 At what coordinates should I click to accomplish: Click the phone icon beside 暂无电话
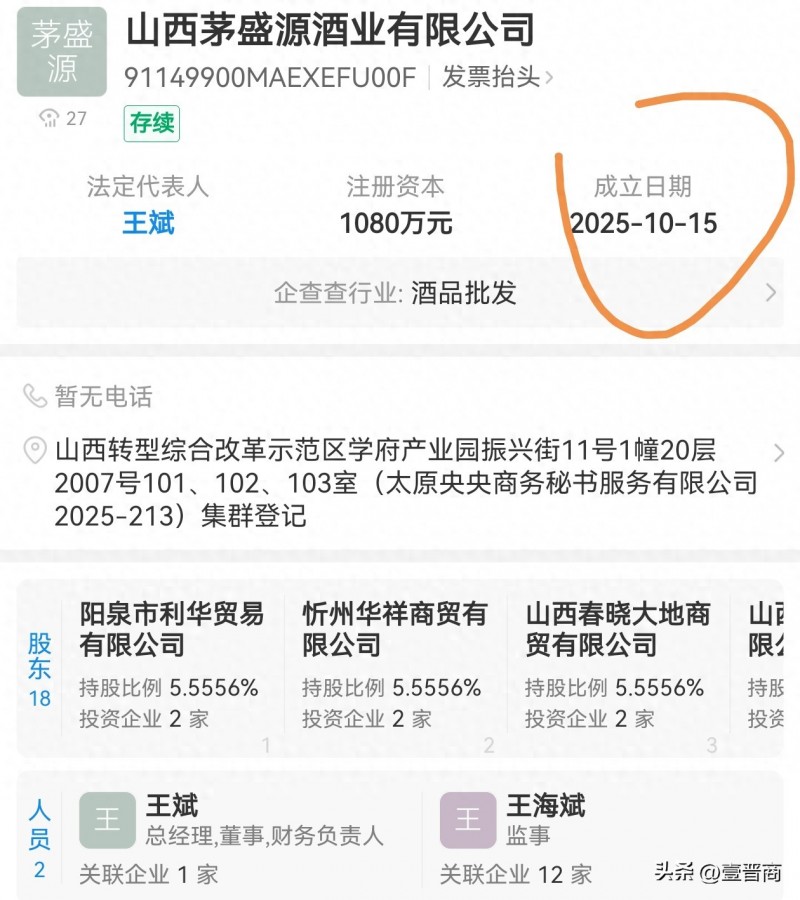click(33, 396)
